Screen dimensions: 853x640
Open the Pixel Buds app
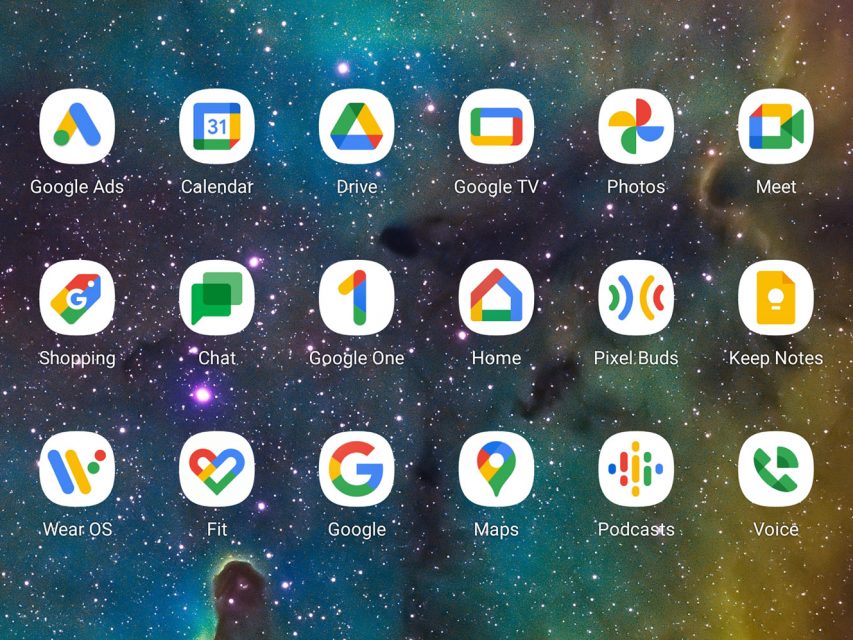point(636,298)
